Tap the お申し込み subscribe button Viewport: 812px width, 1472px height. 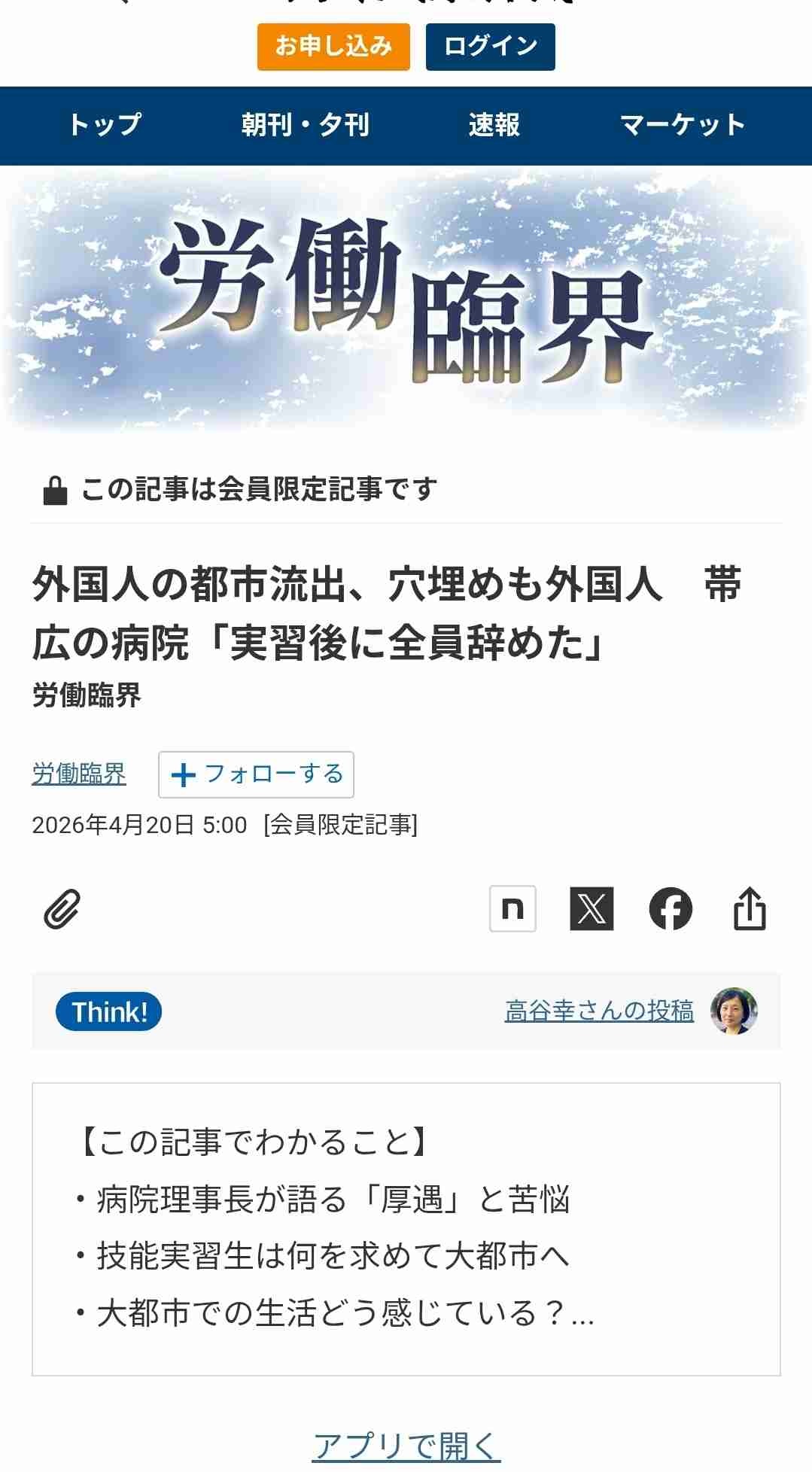click(x=333, y=47)
